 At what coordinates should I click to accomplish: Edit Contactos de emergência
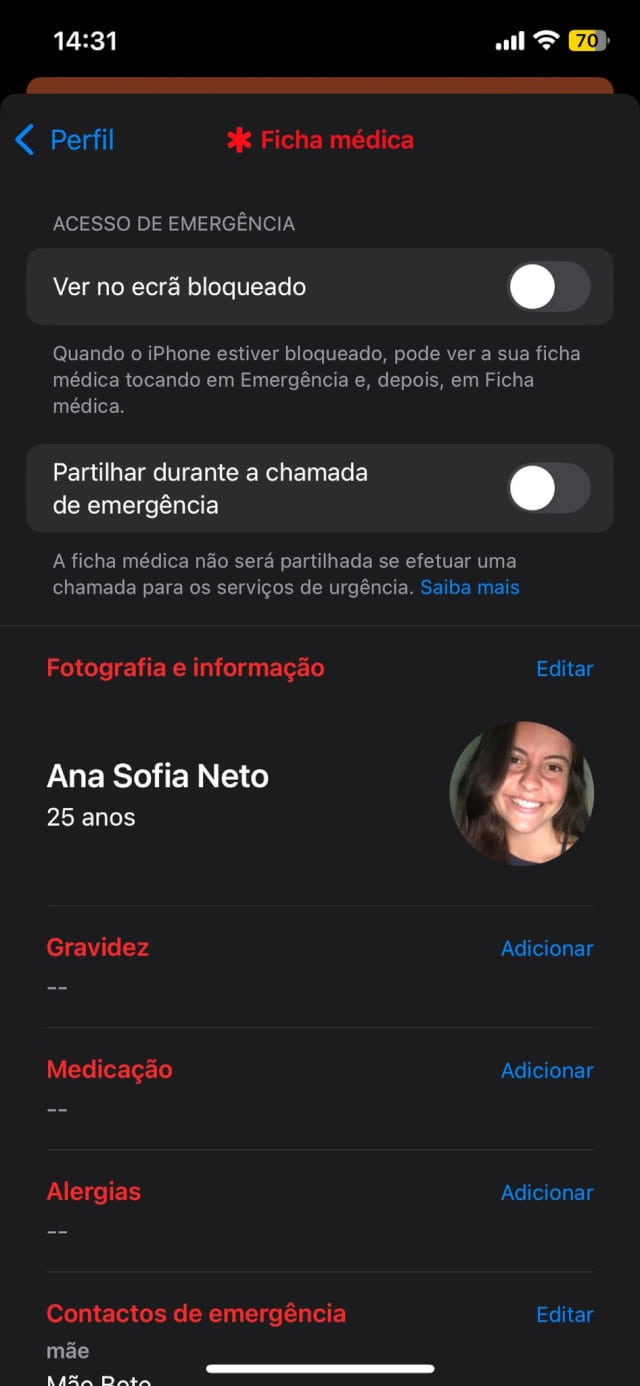(564, 1315)
